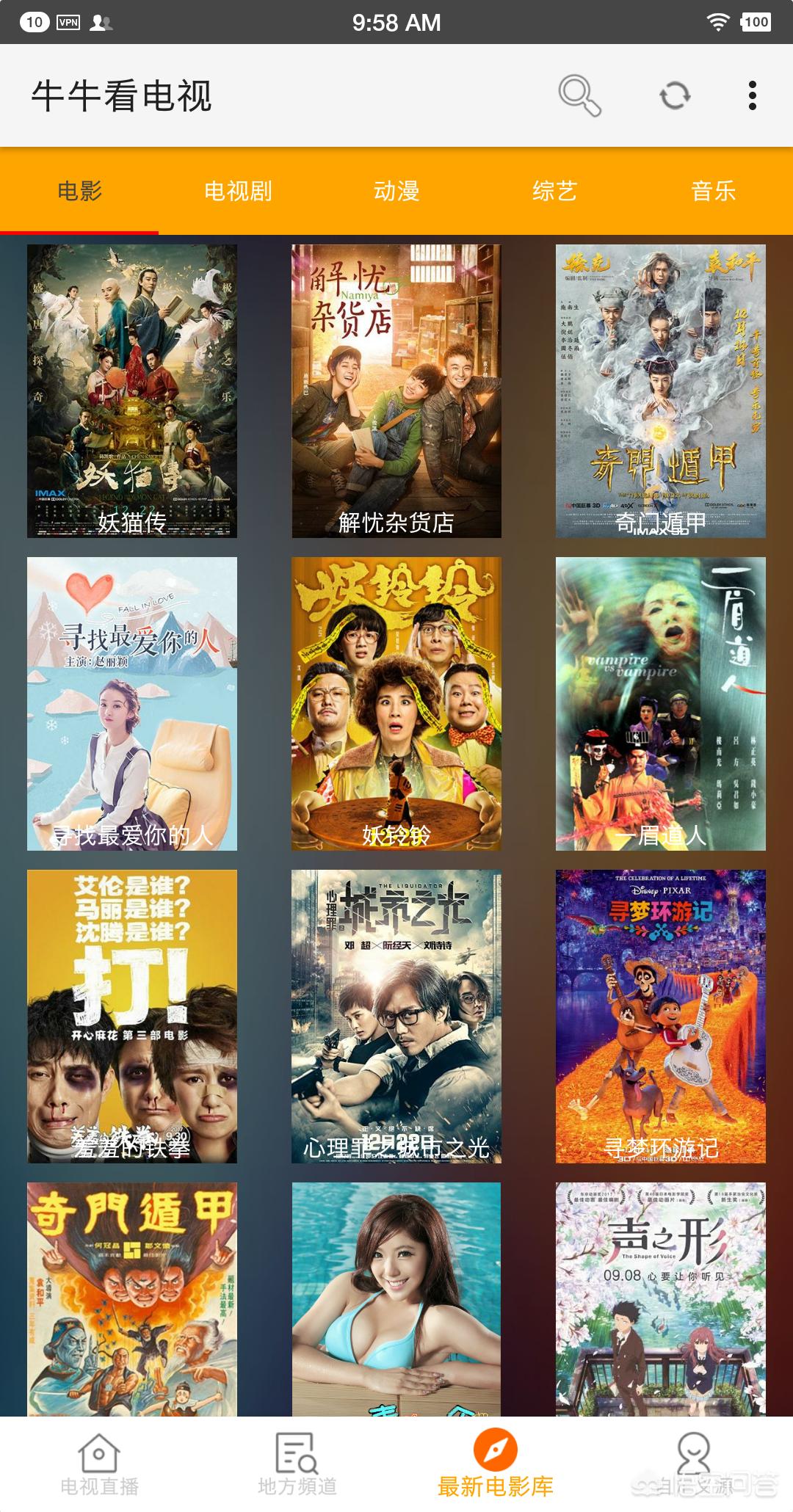Switch to the 综艺 tab
Viewport: 793px width, 1512px height.
[x=555, y=191]
